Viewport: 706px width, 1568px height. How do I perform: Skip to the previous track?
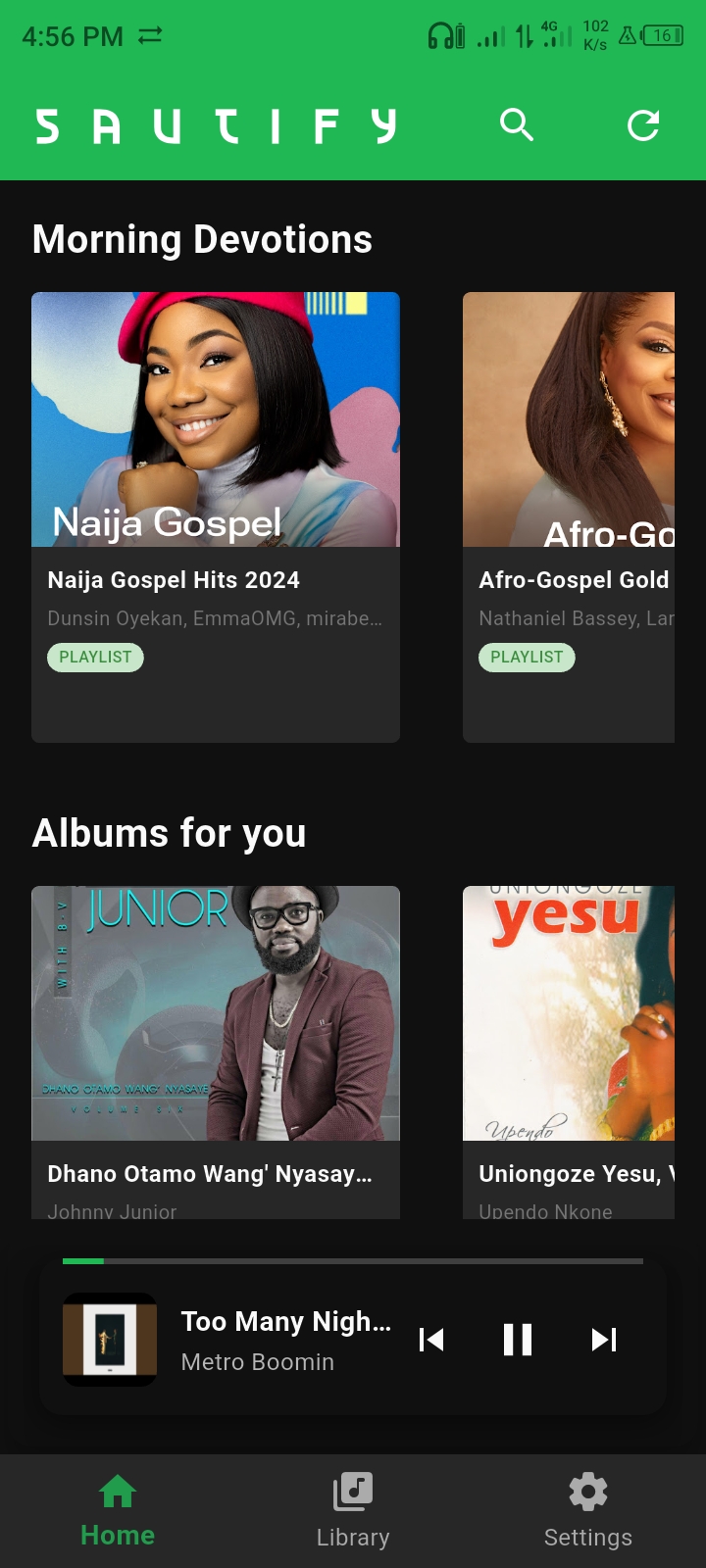431,1340
